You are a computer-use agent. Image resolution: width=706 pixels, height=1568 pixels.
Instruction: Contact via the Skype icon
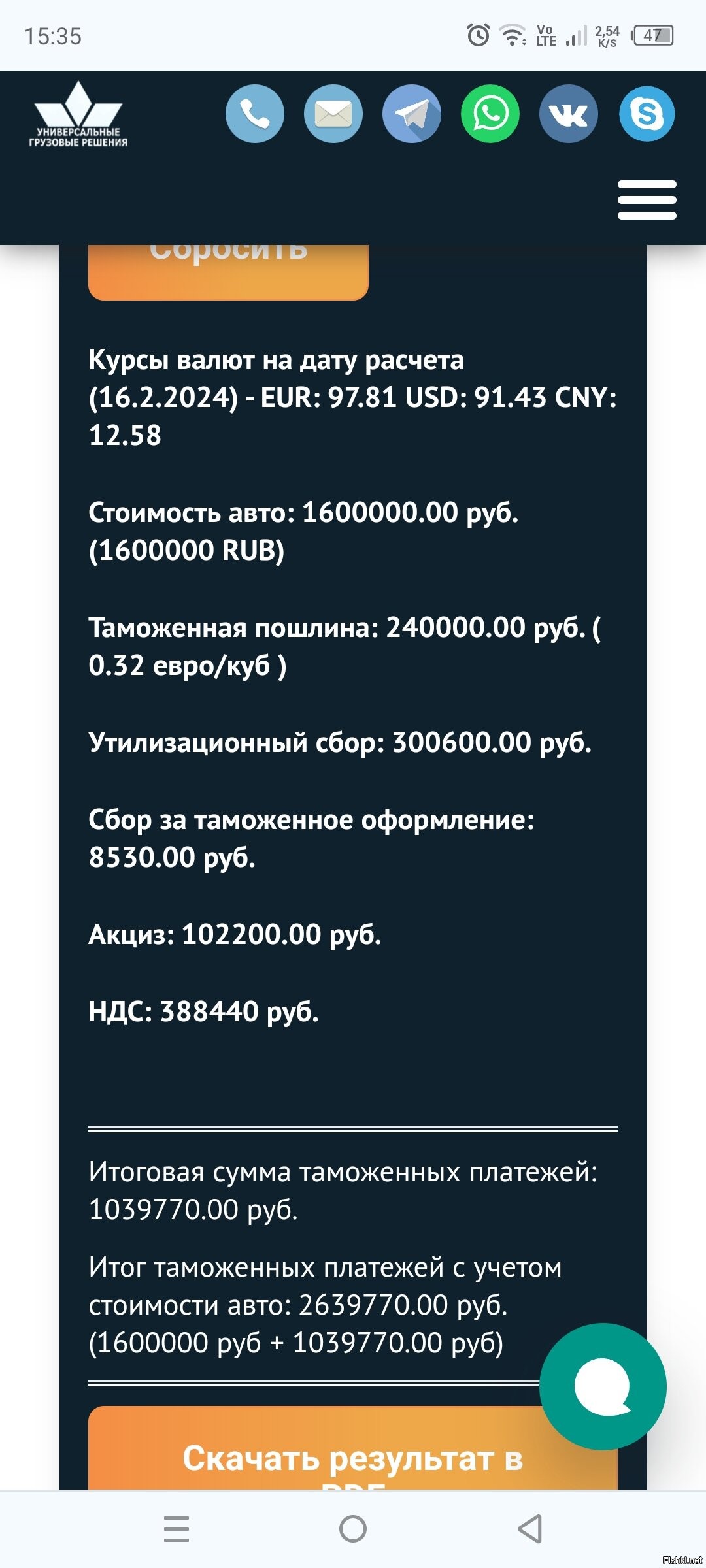(x=647, y=114)
